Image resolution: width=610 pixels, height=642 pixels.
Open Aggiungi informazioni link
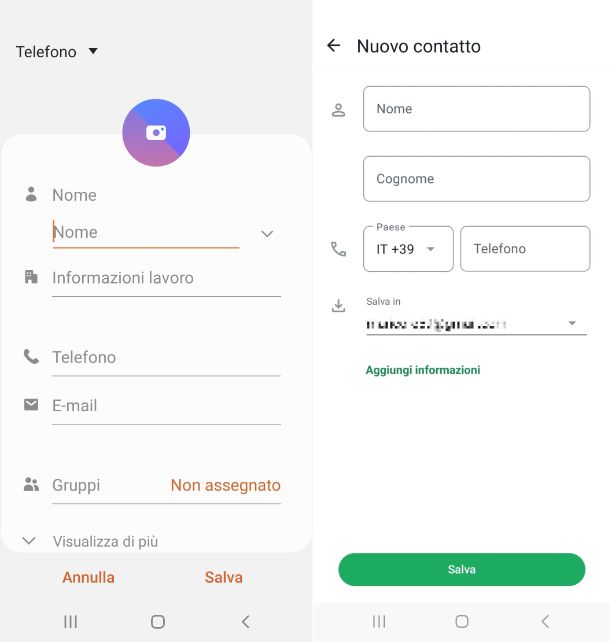tap(423, 370)
